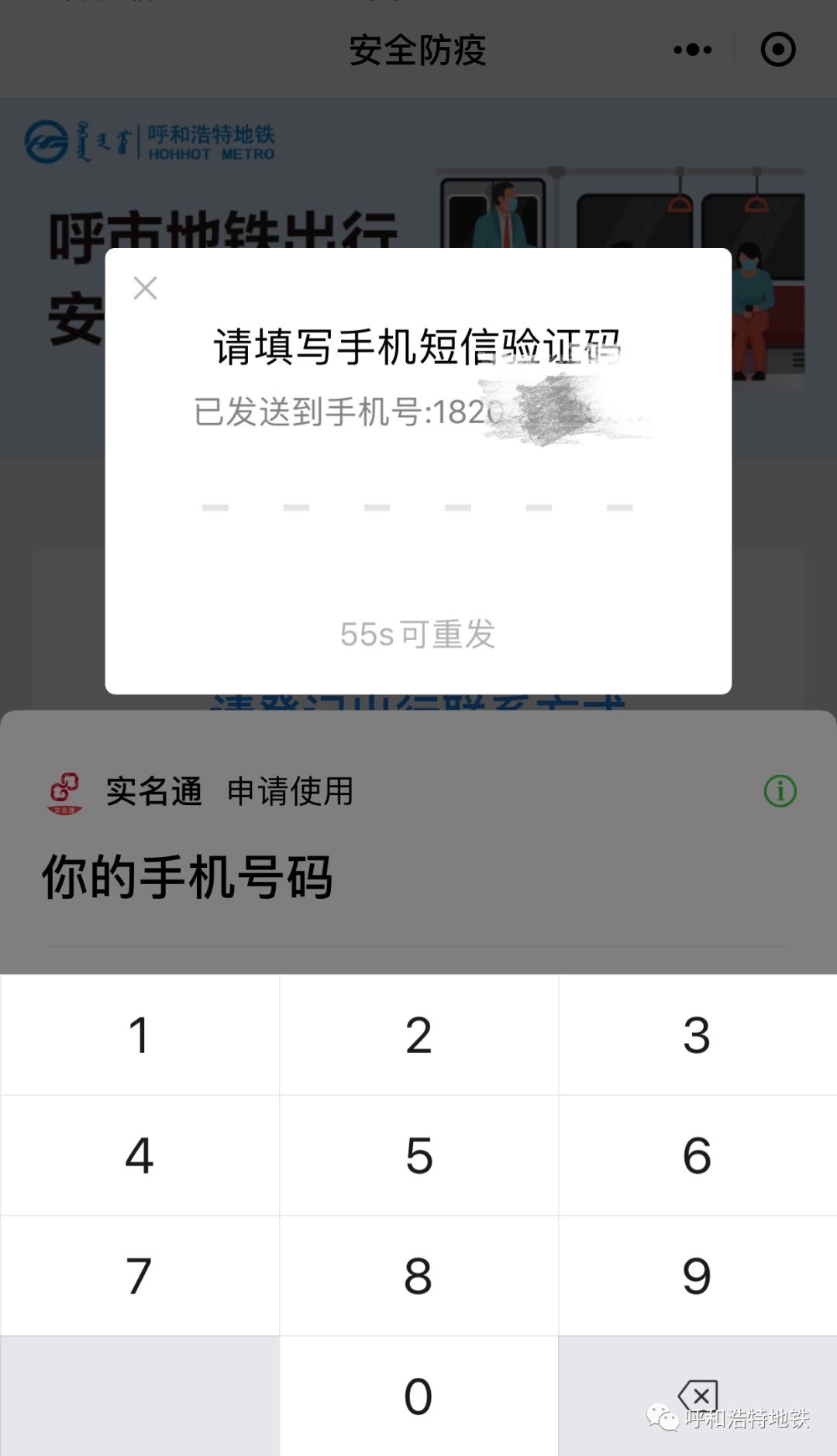Enter digit 7 on the keypad
The image size is (837, 1456).
[139, 1276]
